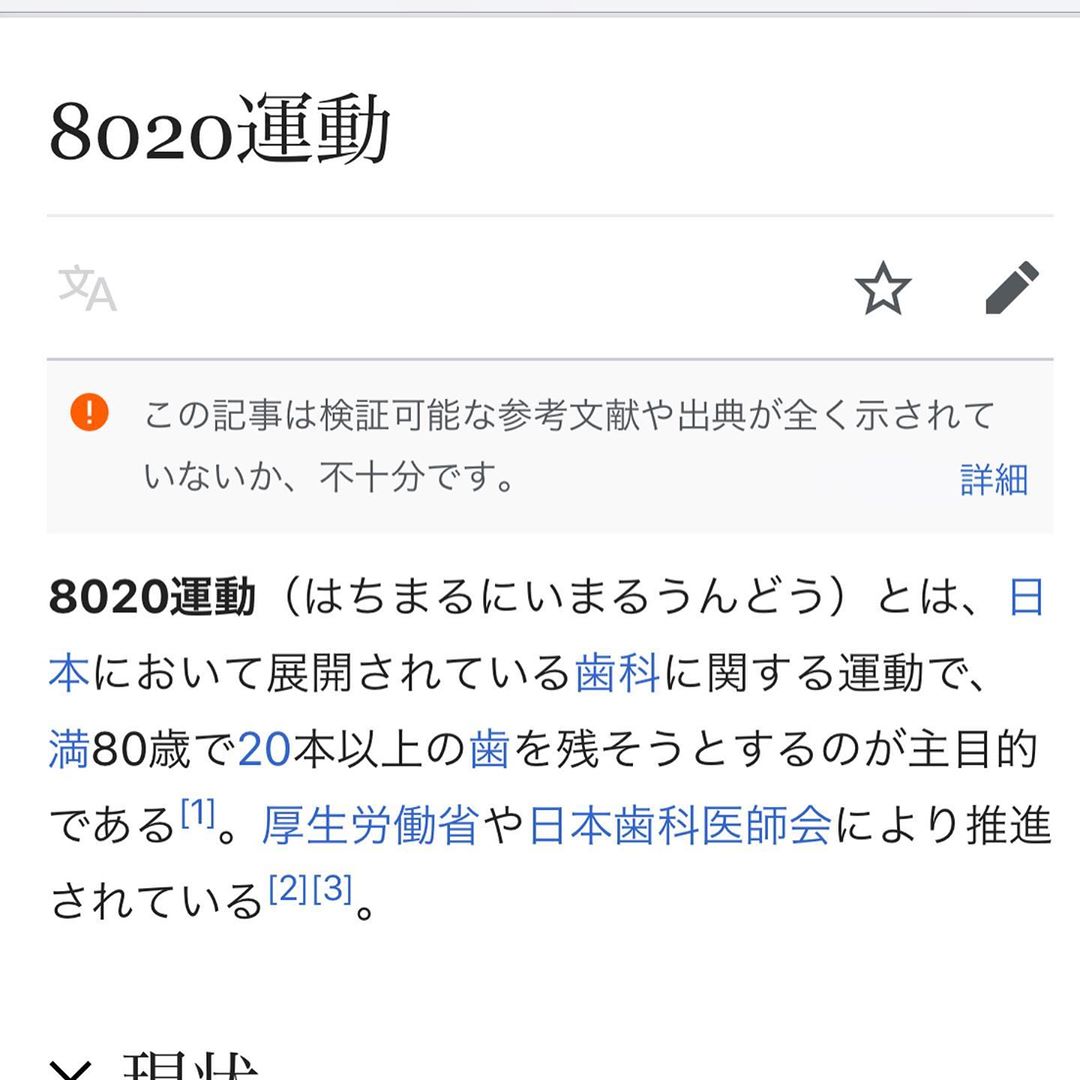Image resolution: width=1080 pixels, height=1080 pixels.
Task: Open the 厚生労働省 link
Action: coord(369,827)
